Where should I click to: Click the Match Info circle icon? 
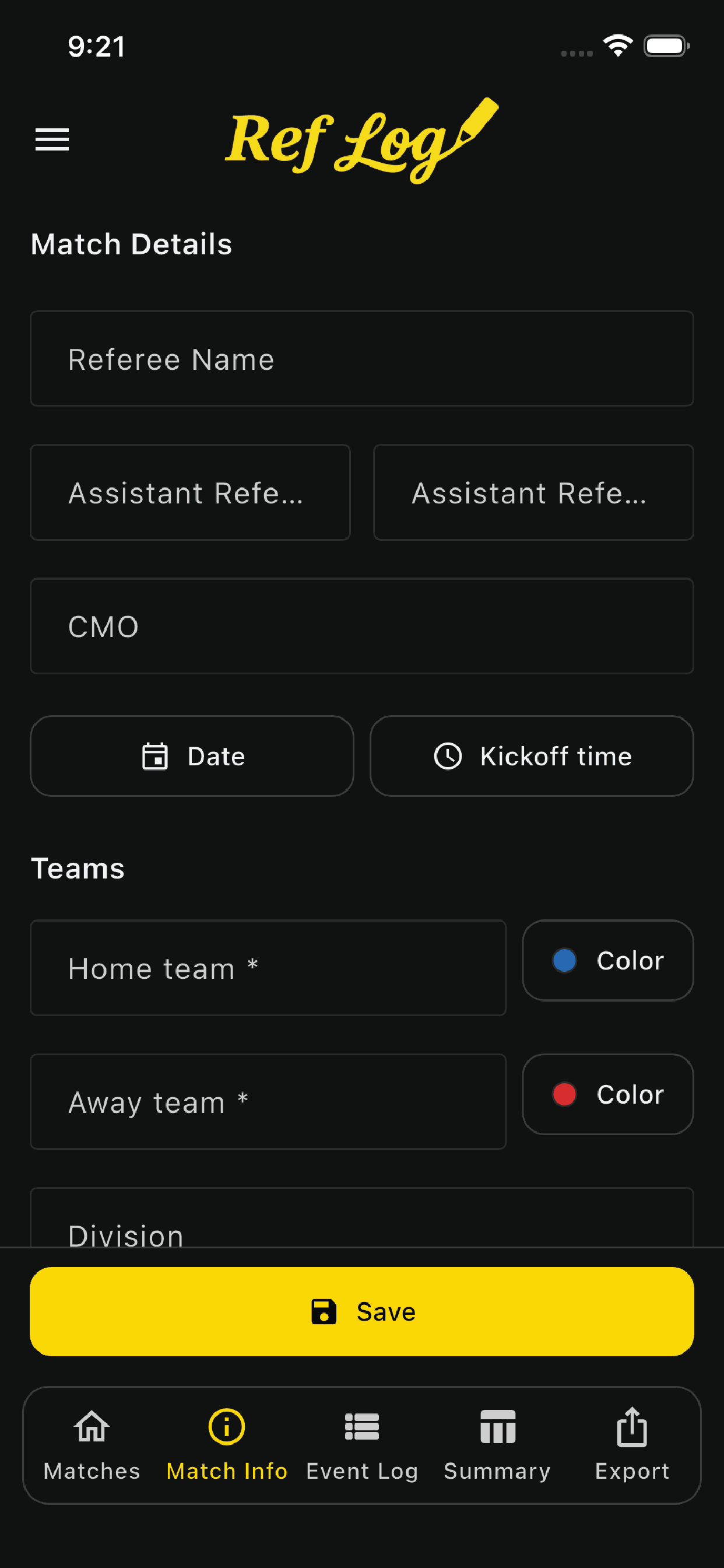pyautogui.click(x=226, y=1427)
